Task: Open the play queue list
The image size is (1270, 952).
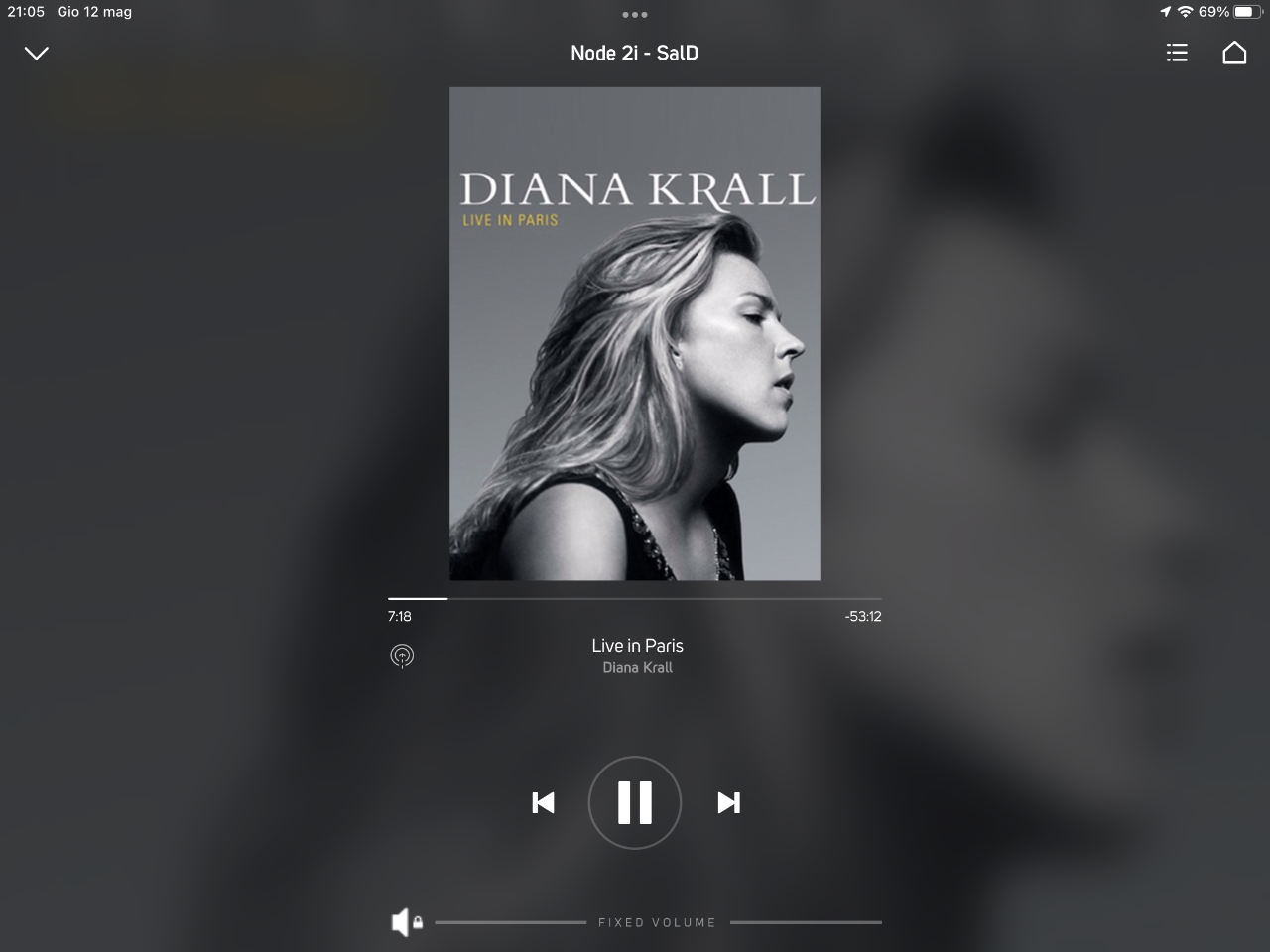Action: [x=1177, y=53]
